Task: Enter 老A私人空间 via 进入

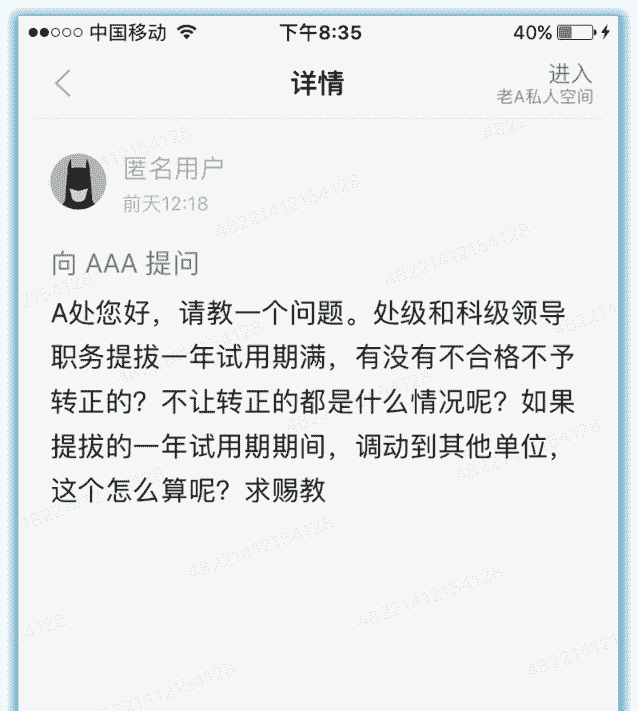Action: (x=547, y=84)
